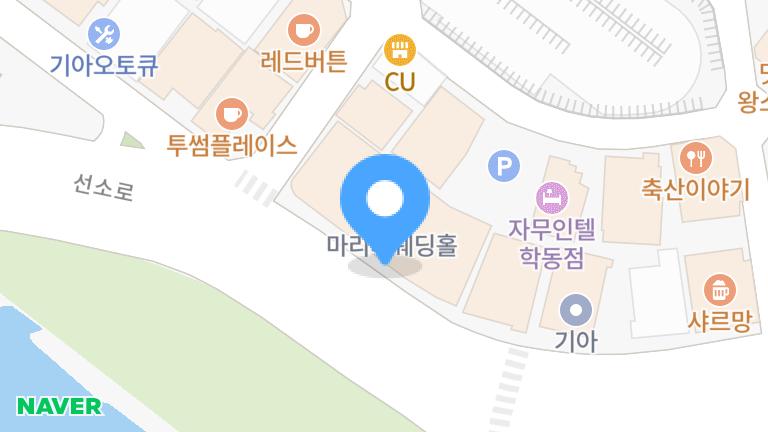
Task: Select the 기아오토큐 repair shop marker
Action: point(104,35)
